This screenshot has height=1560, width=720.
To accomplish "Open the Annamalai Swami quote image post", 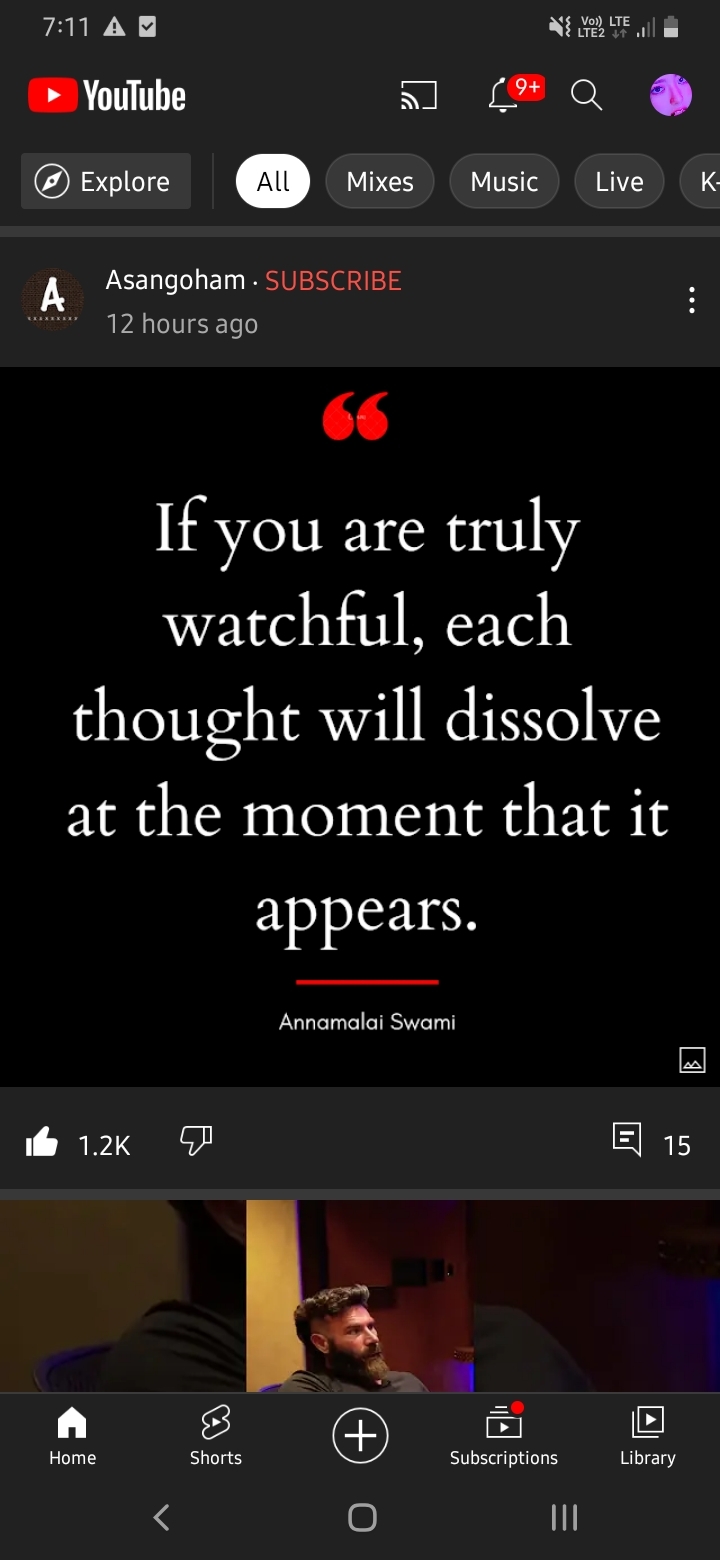I will 360,727.
